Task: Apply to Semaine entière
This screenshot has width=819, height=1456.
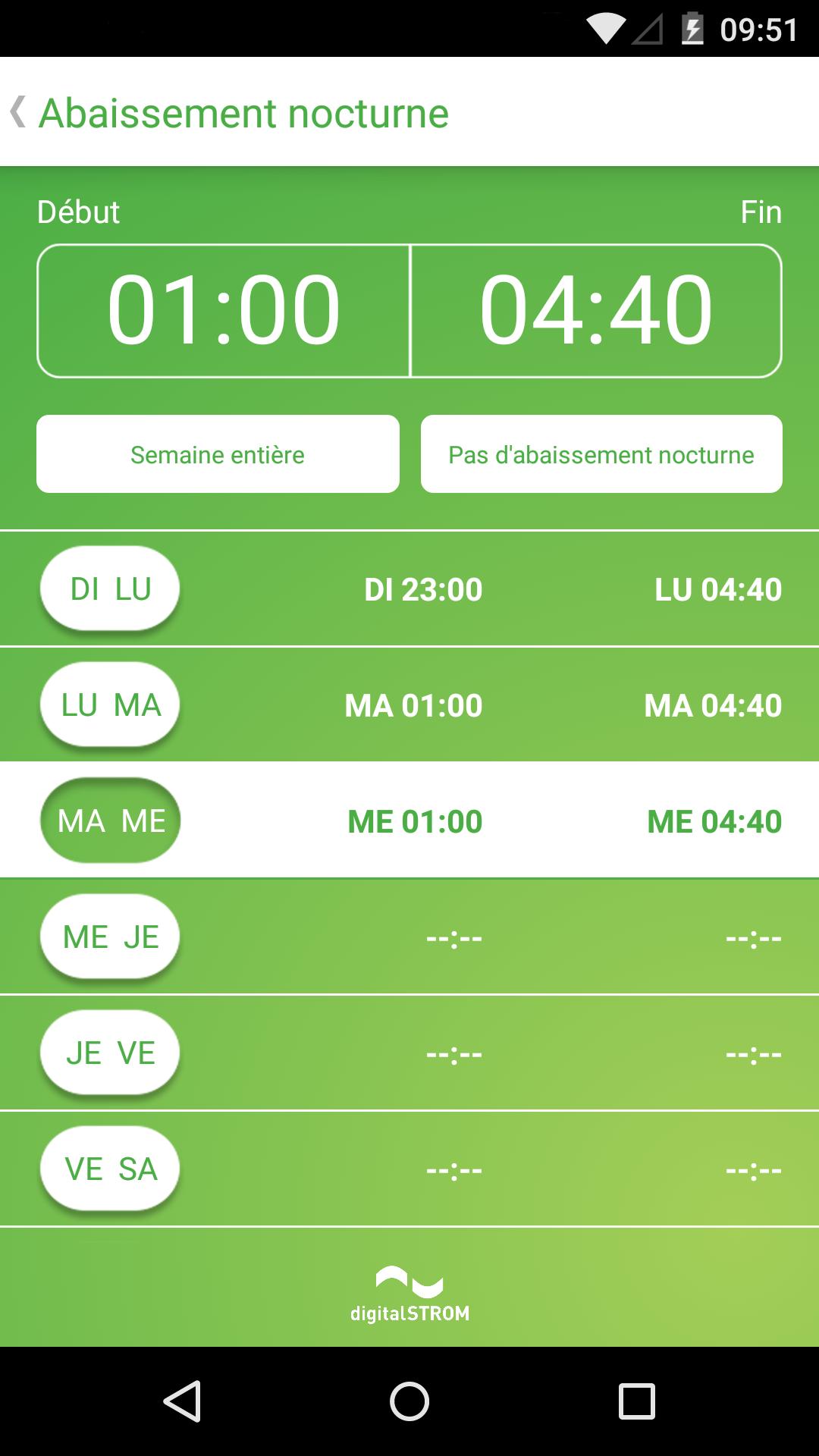Action: pyautogui.click(x=218, y=454)
